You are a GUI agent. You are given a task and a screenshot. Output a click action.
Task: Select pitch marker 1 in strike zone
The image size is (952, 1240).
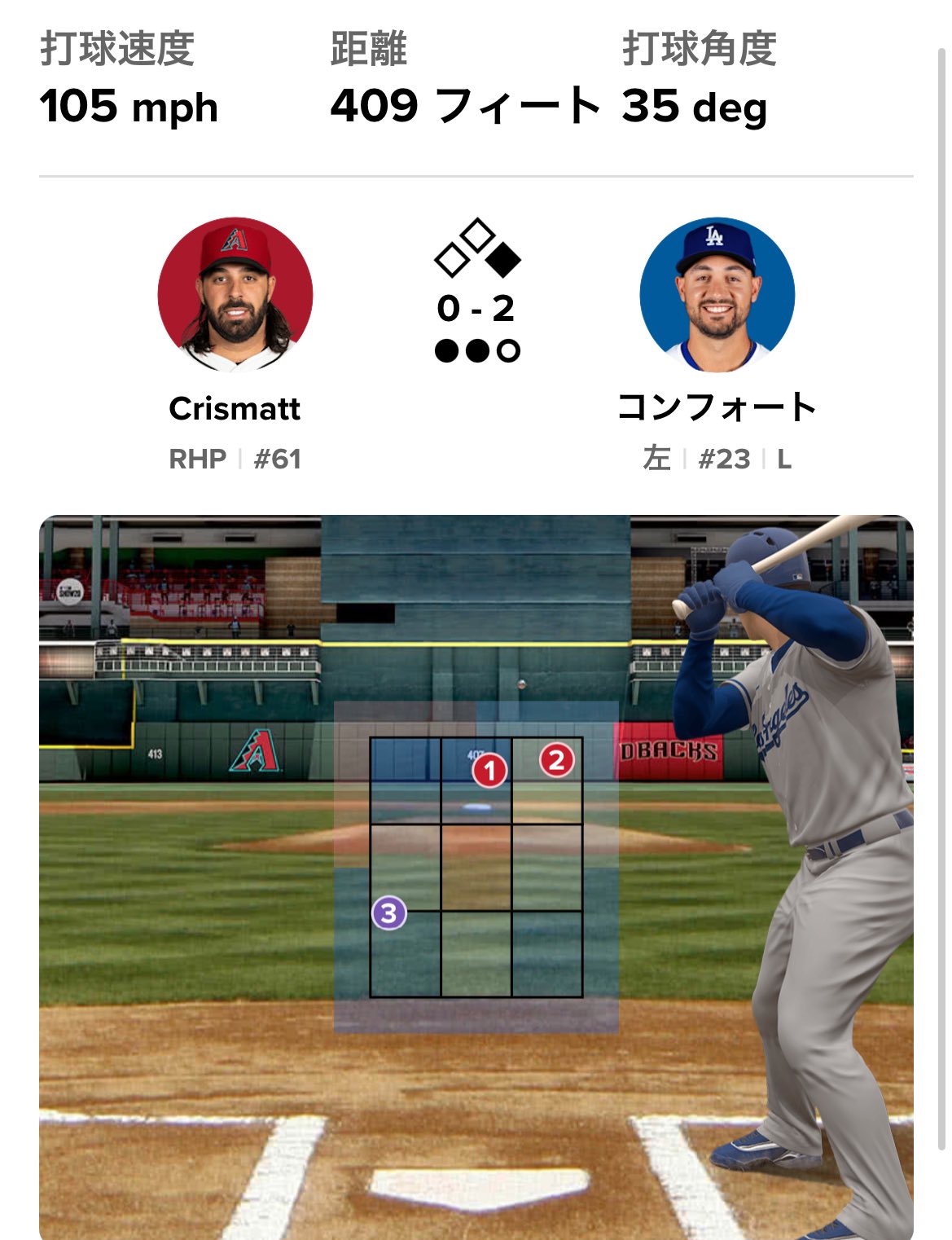click(x=489, y=770)
